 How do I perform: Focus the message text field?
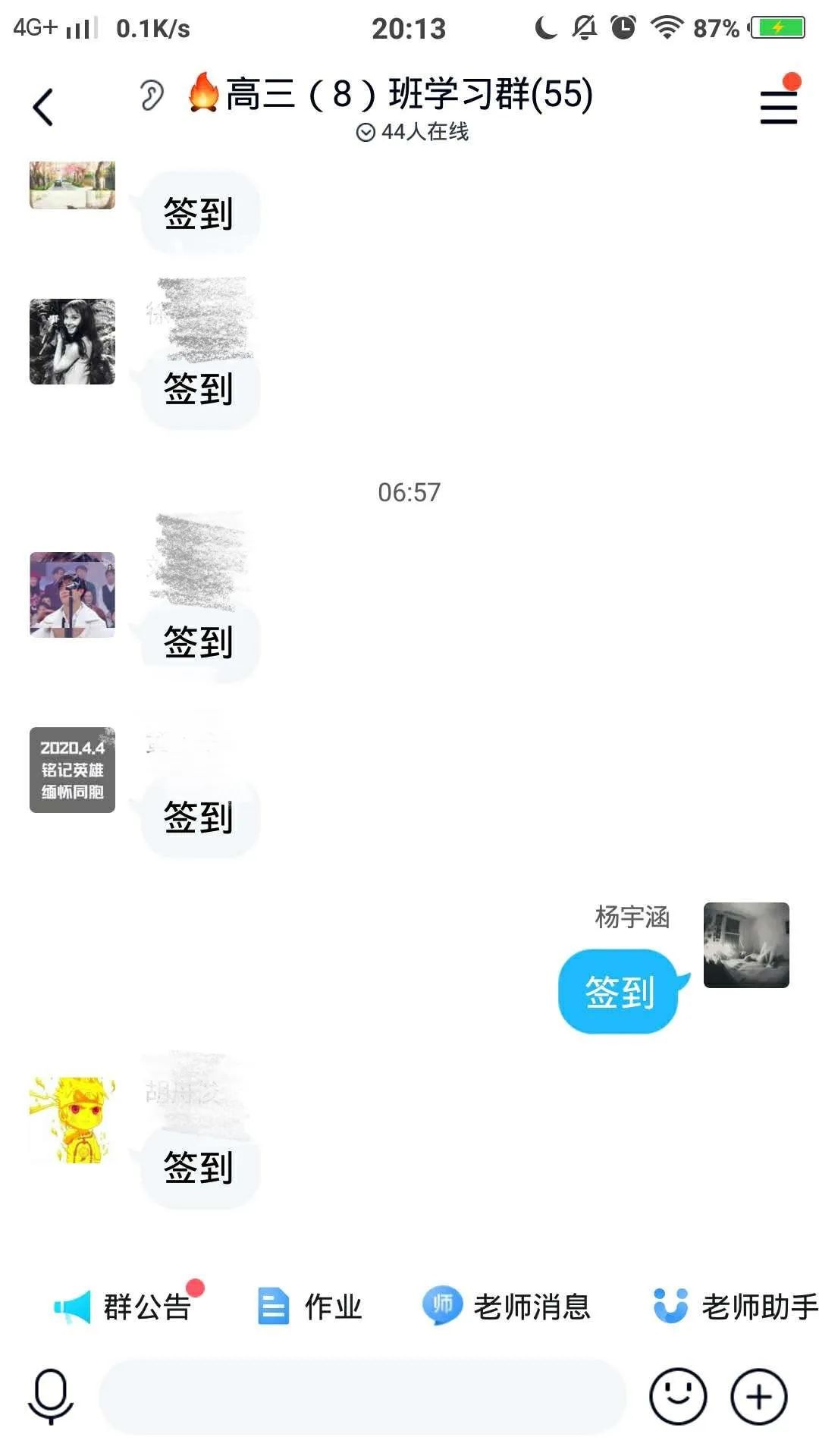coord(362,1396)
